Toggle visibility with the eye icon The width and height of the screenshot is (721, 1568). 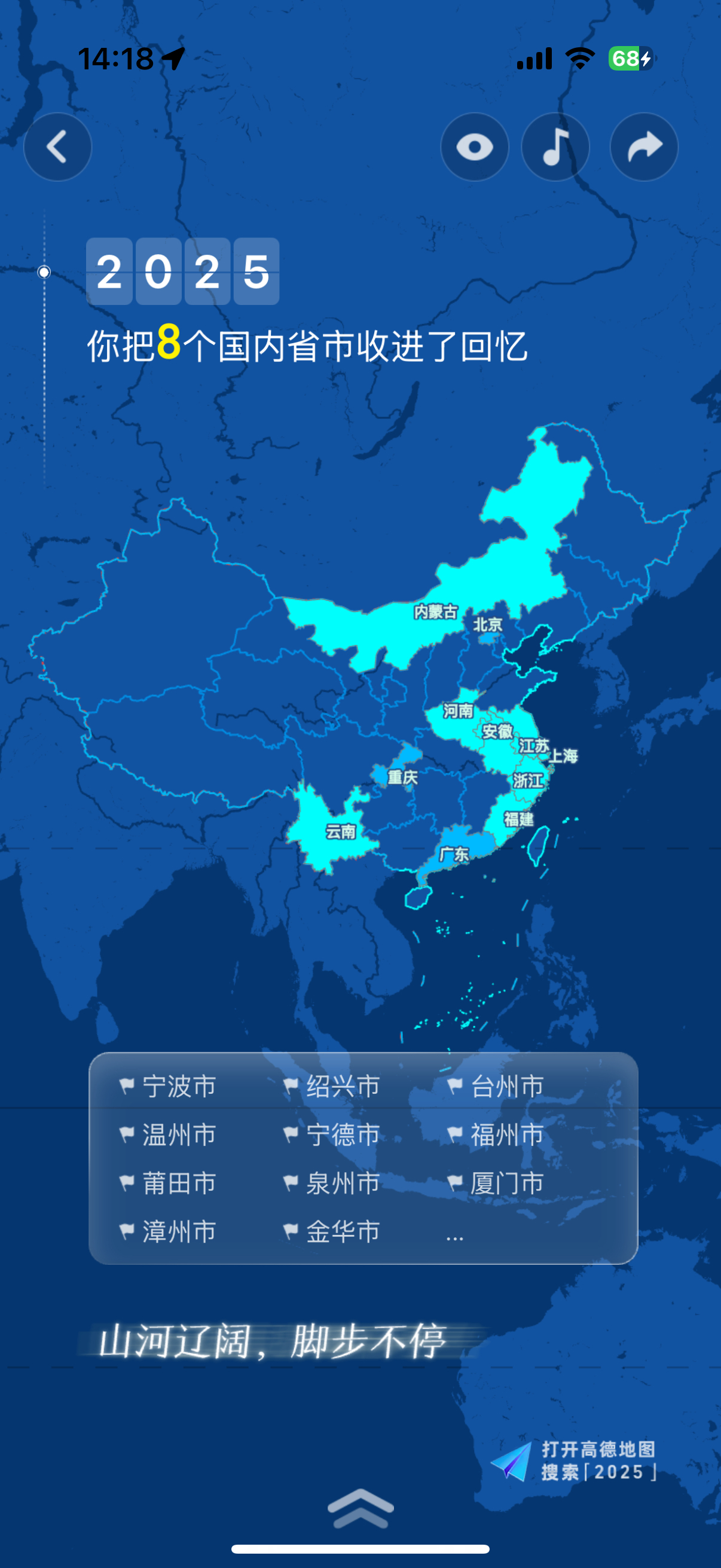(475, 147)
